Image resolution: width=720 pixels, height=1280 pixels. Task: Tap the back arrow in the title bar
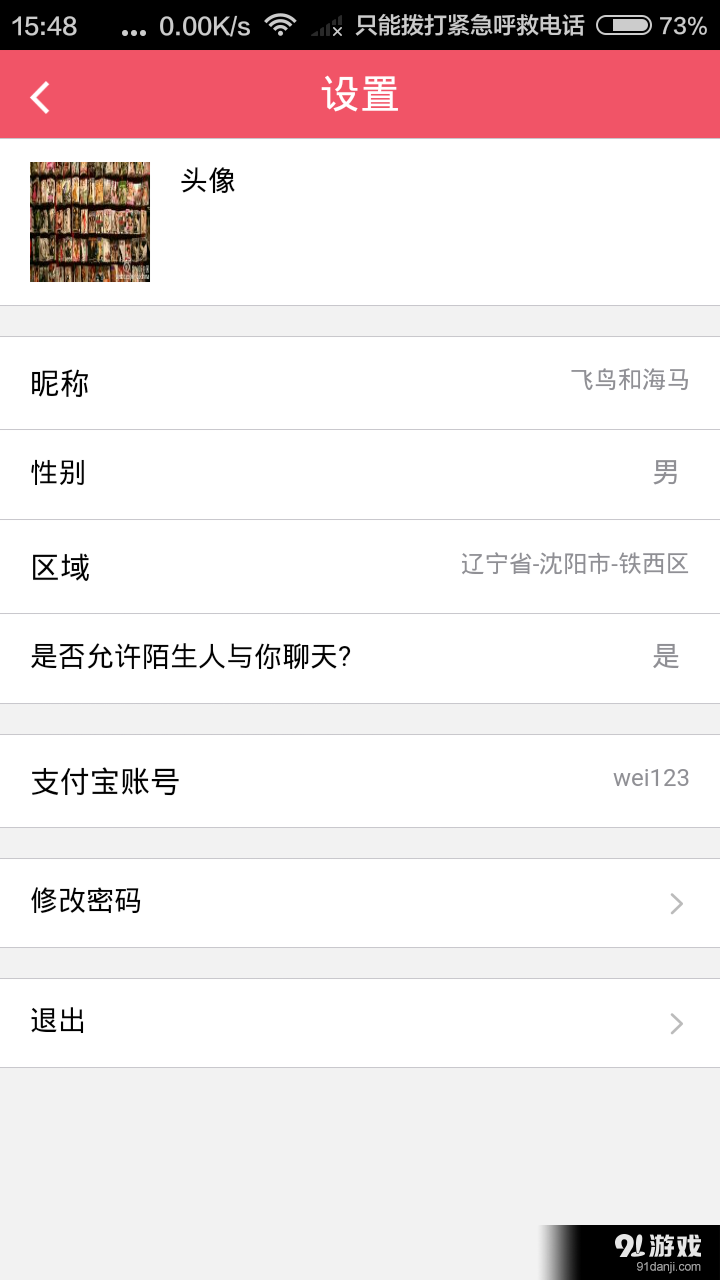tap(38, 95)
